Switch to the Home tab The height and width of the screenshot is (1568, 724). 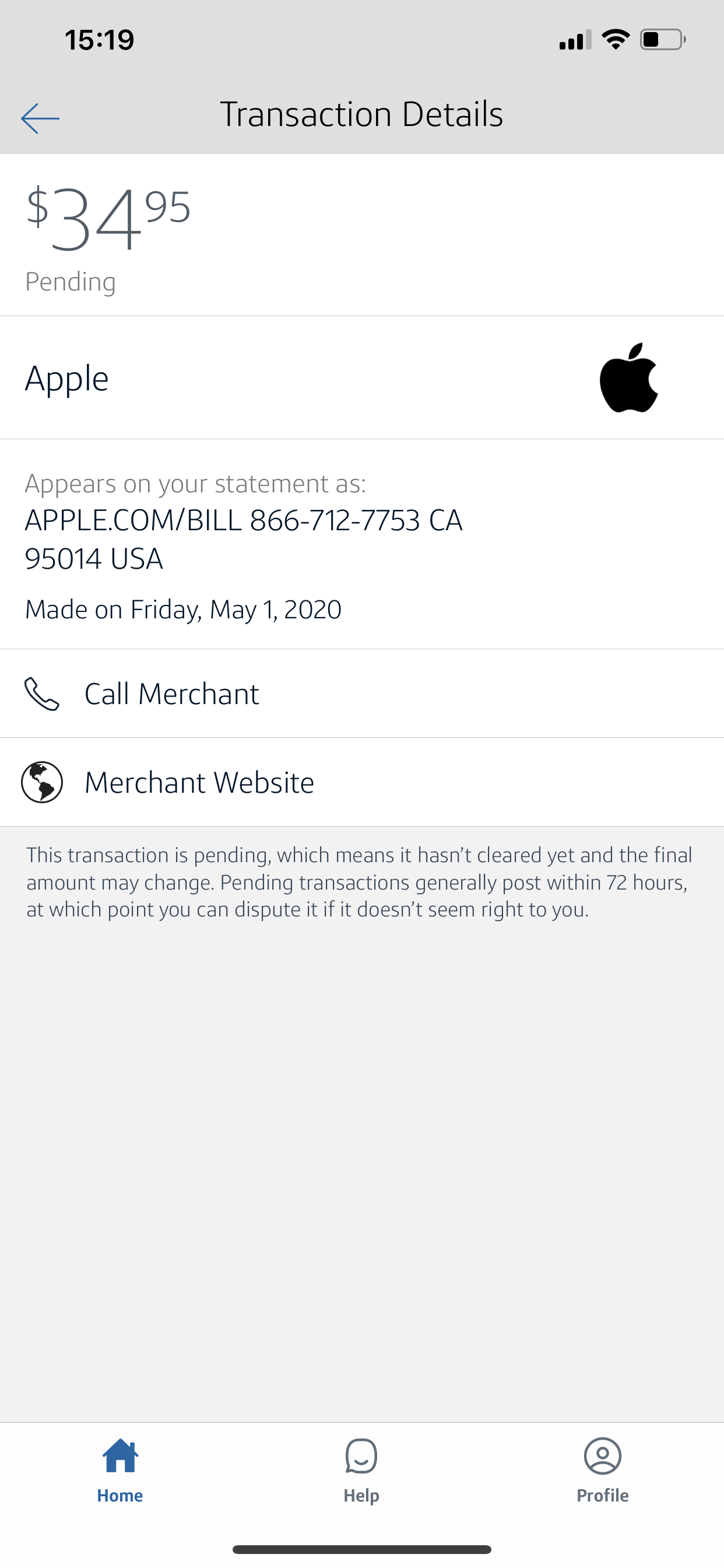[x=120, y=1470]
